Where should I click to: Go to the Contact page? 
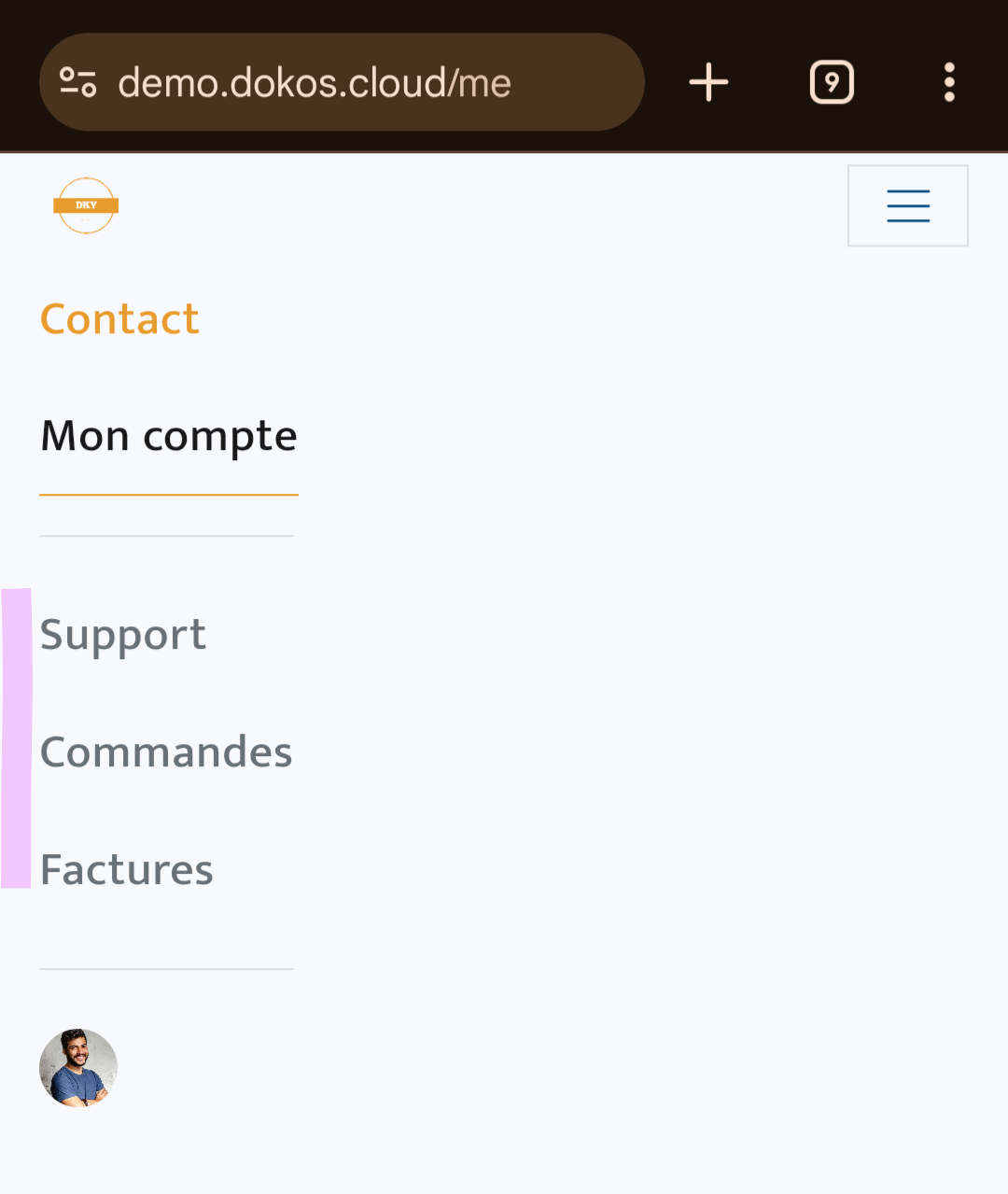[119, 319]
